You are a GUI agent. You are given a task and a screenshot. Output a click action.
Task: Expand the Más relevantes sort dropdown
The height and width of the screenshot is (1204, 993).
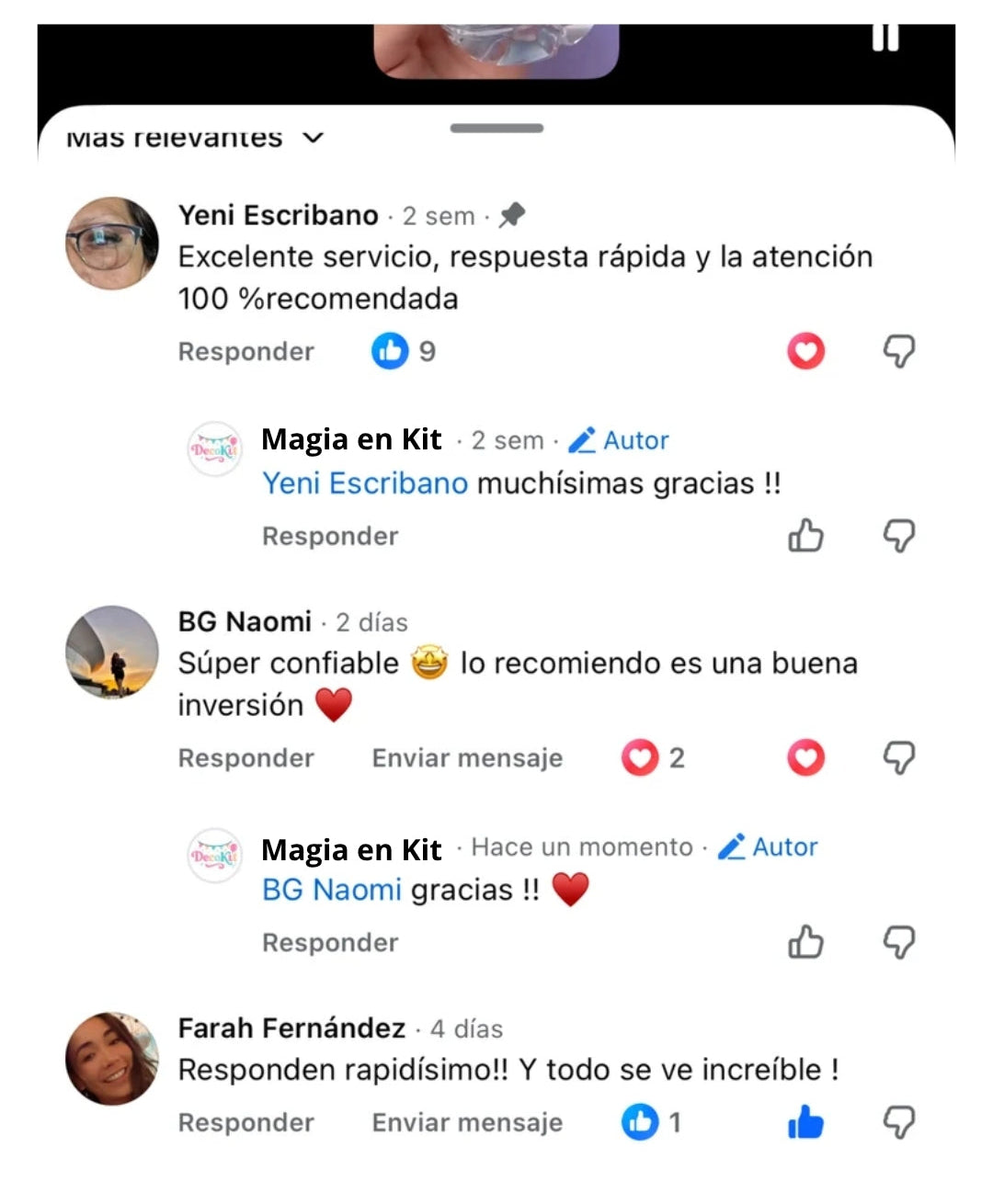(195, 138)
